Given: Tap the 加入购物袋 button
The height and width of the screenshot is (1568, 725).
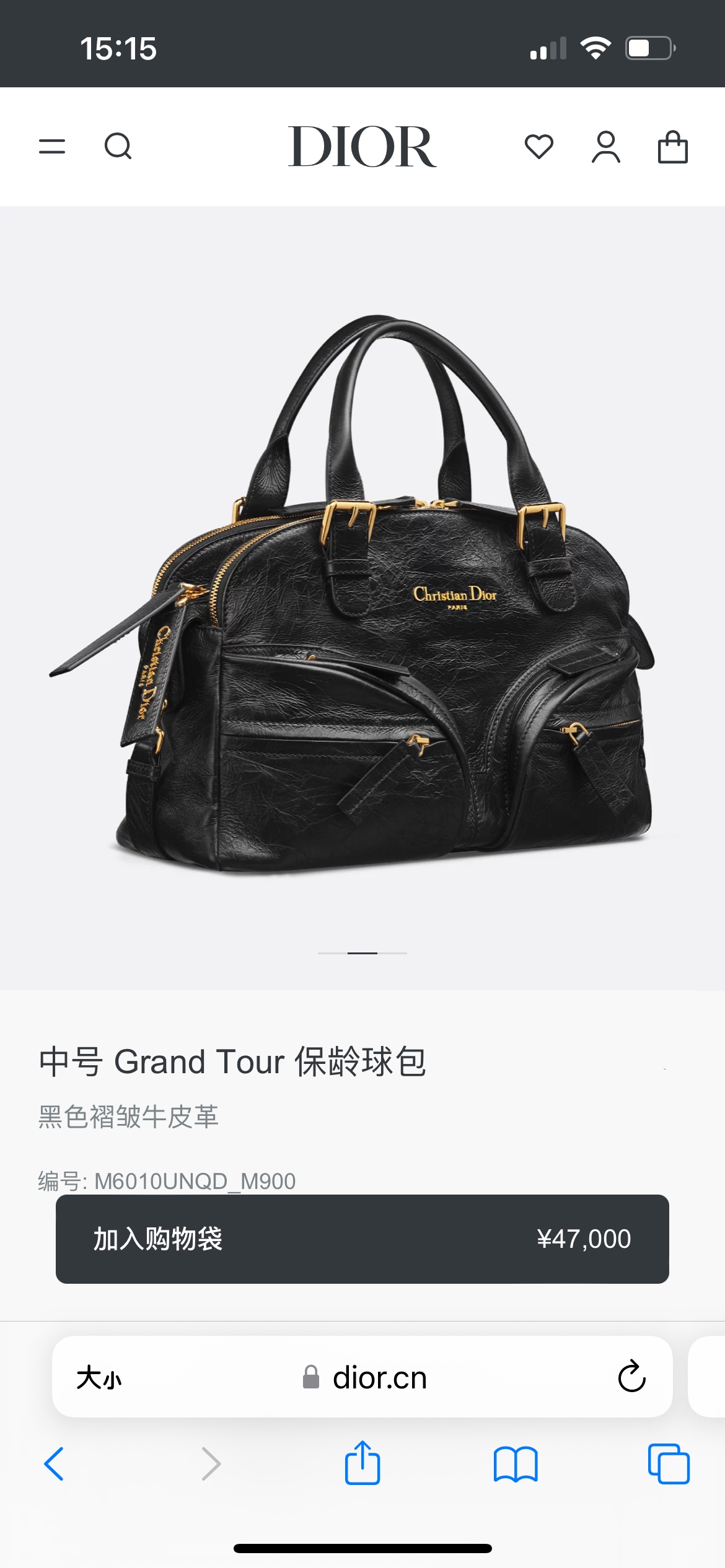Looking at the screenshot, I should 362,1239.
